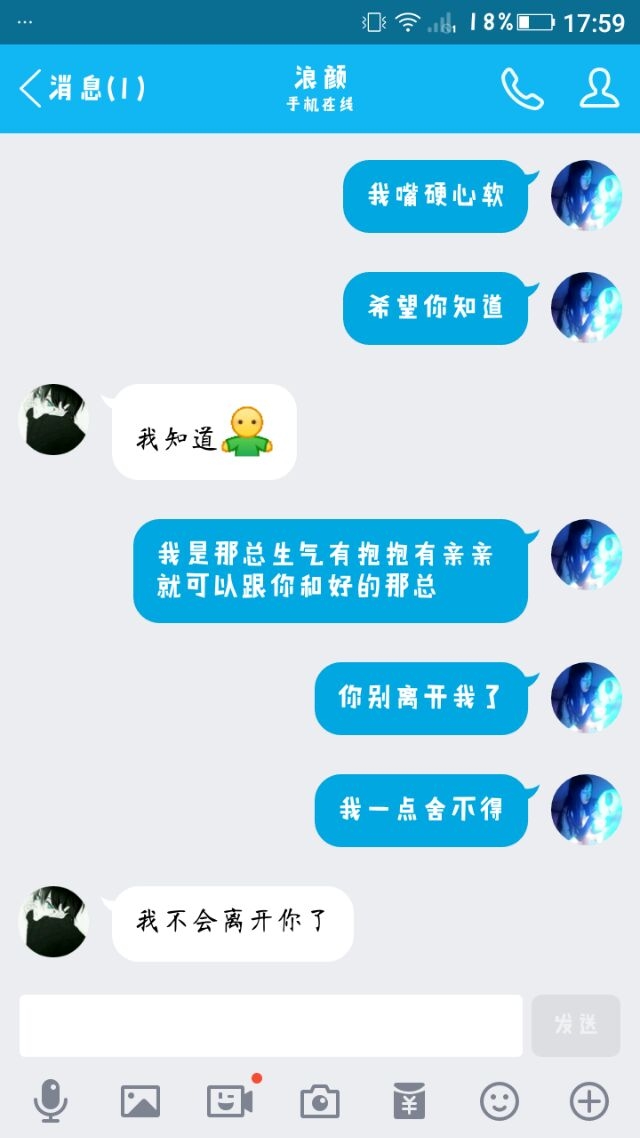
Task: Tap the contact's avatar next to 我知道
Action: [53, 419]
